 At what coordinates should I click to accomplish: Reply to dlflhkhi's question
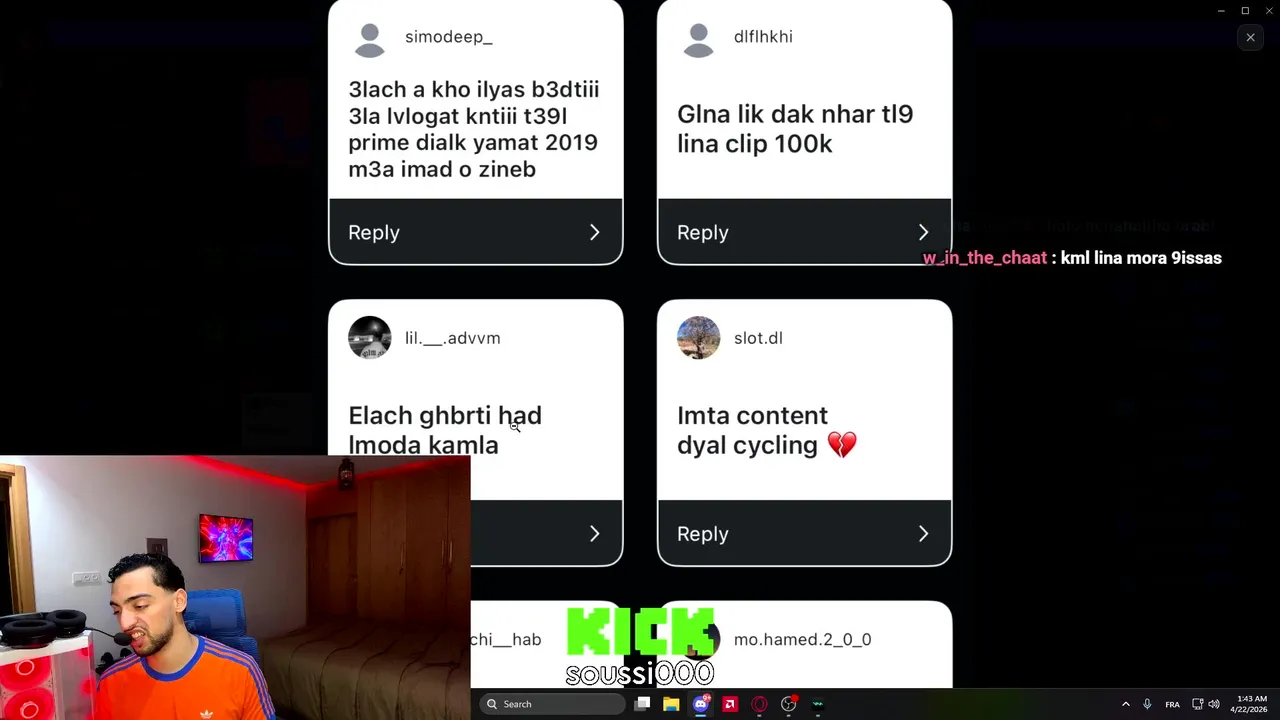804,232
